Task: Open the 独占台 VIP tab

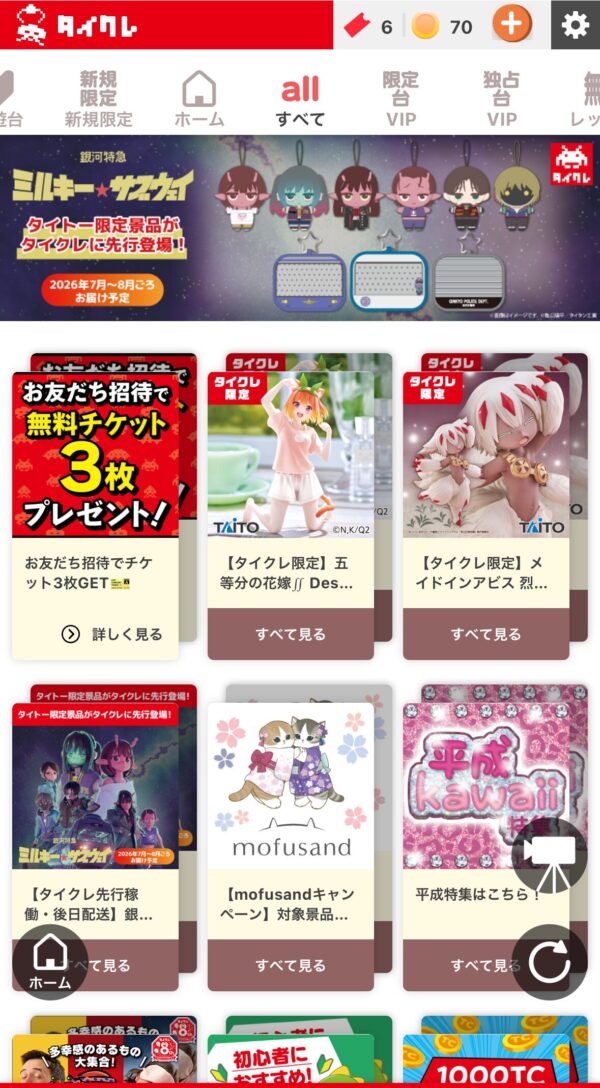Action: [501, 99]
